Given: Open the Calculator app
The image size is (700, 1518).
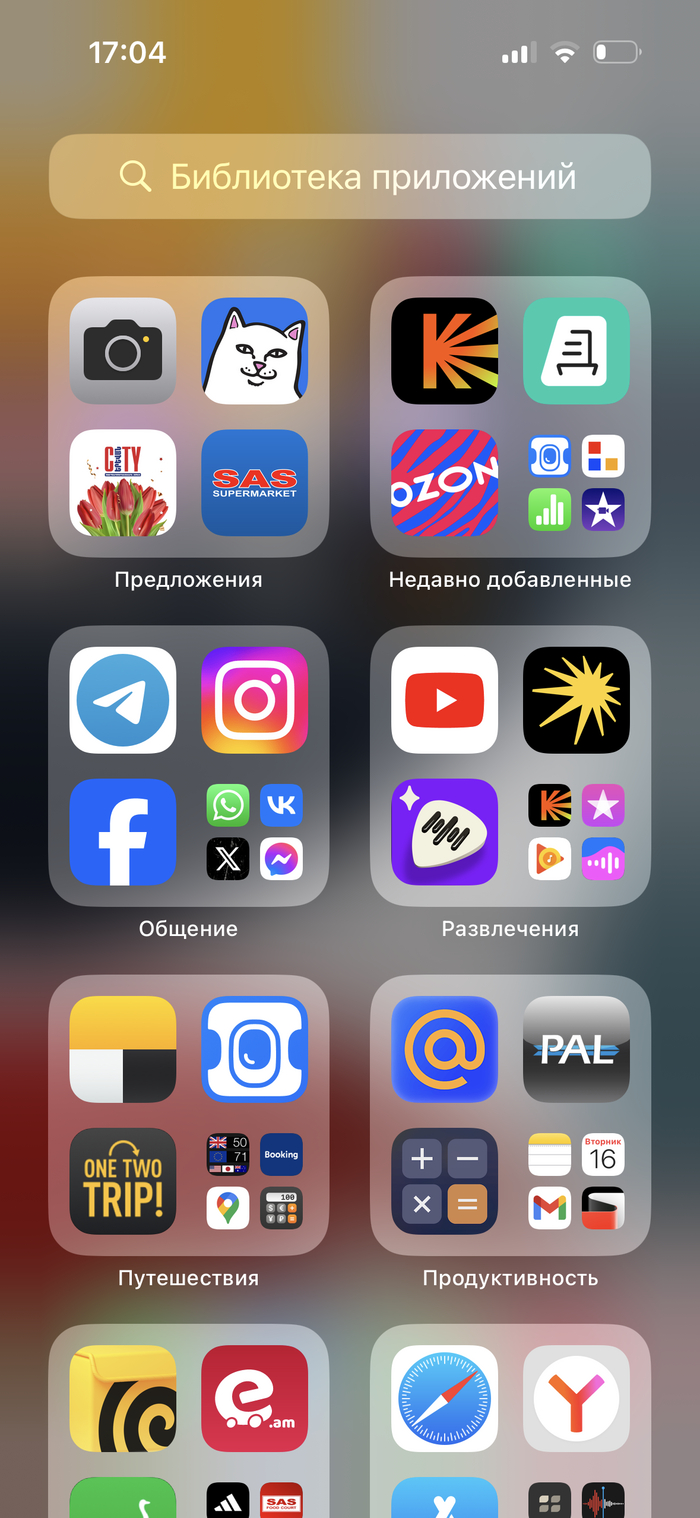Looking at the screenshot, I should 444,1181.
